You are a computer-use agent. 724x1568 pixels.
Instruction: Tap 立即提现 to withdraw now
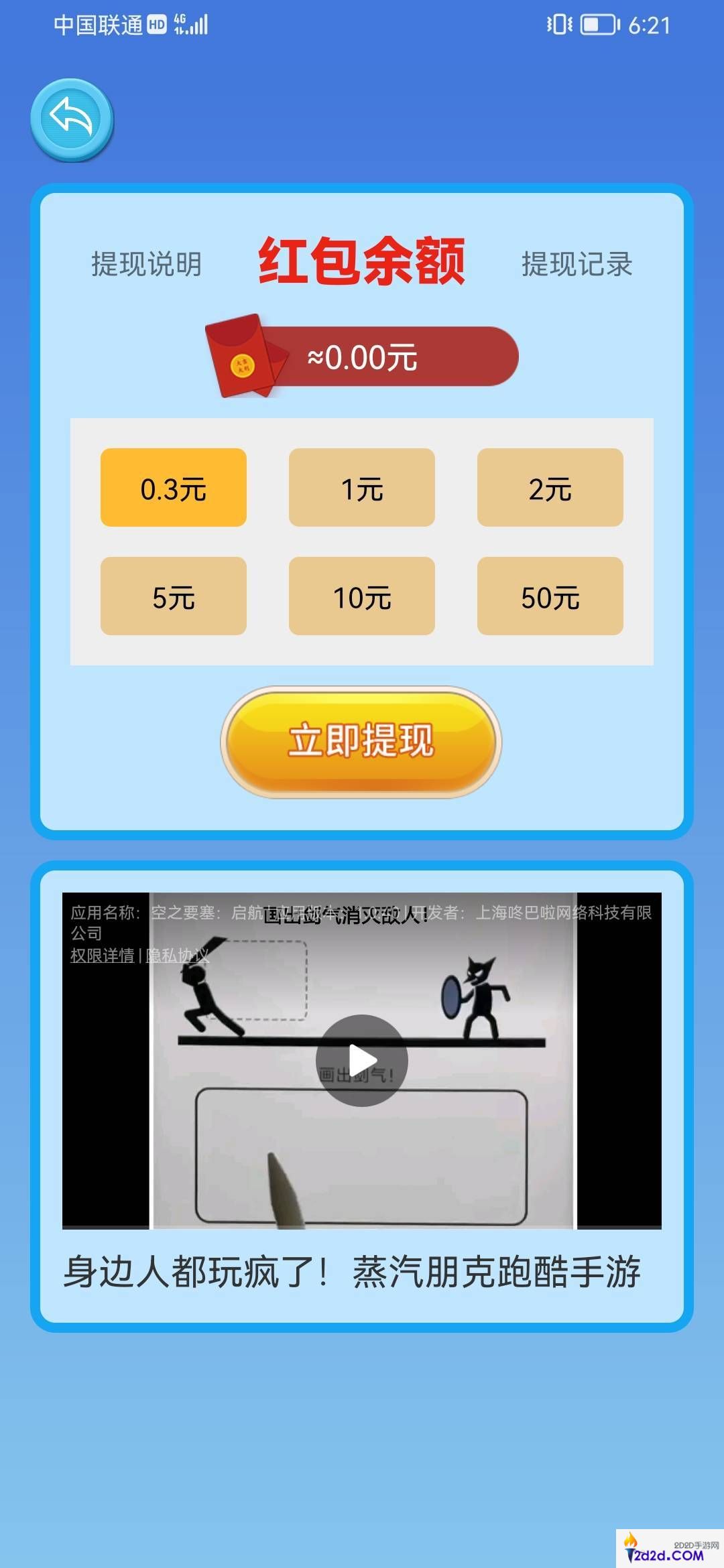click(361, 741)
